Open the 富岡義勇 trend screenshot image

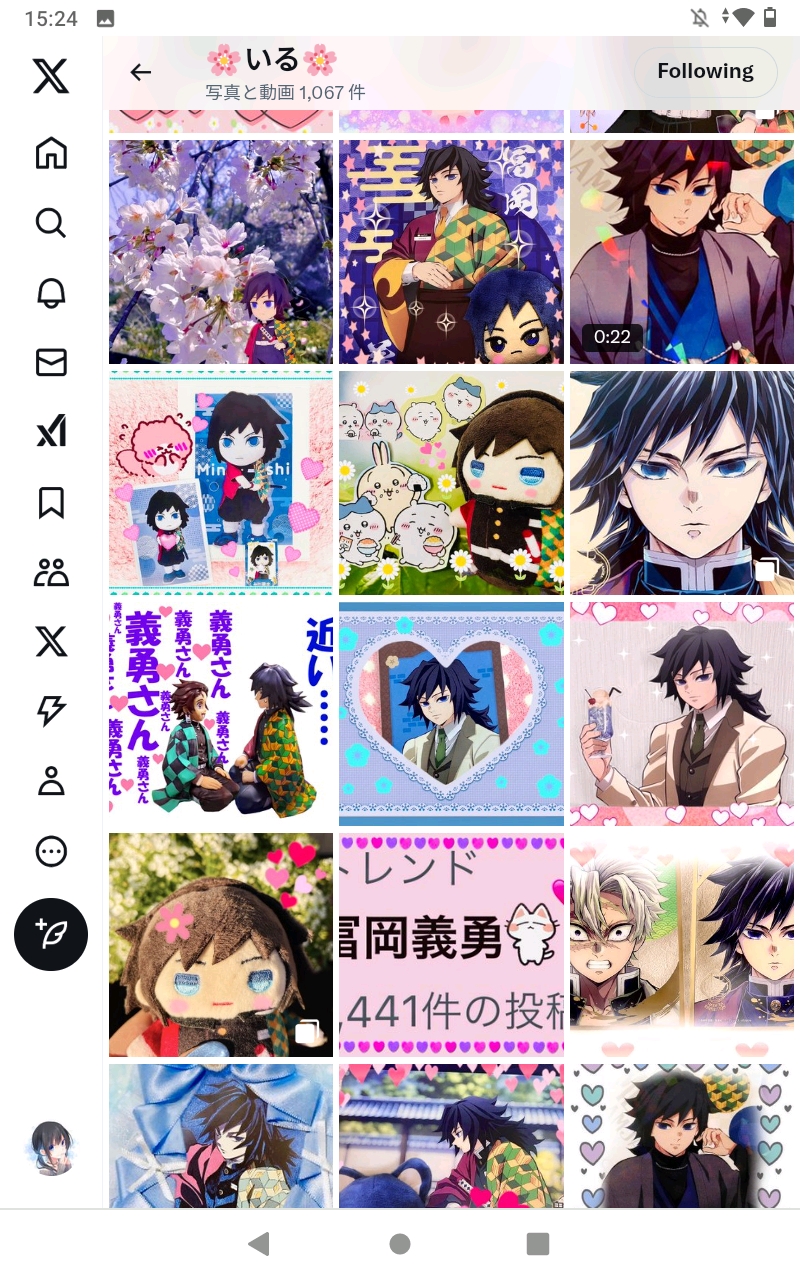point(451,944)
